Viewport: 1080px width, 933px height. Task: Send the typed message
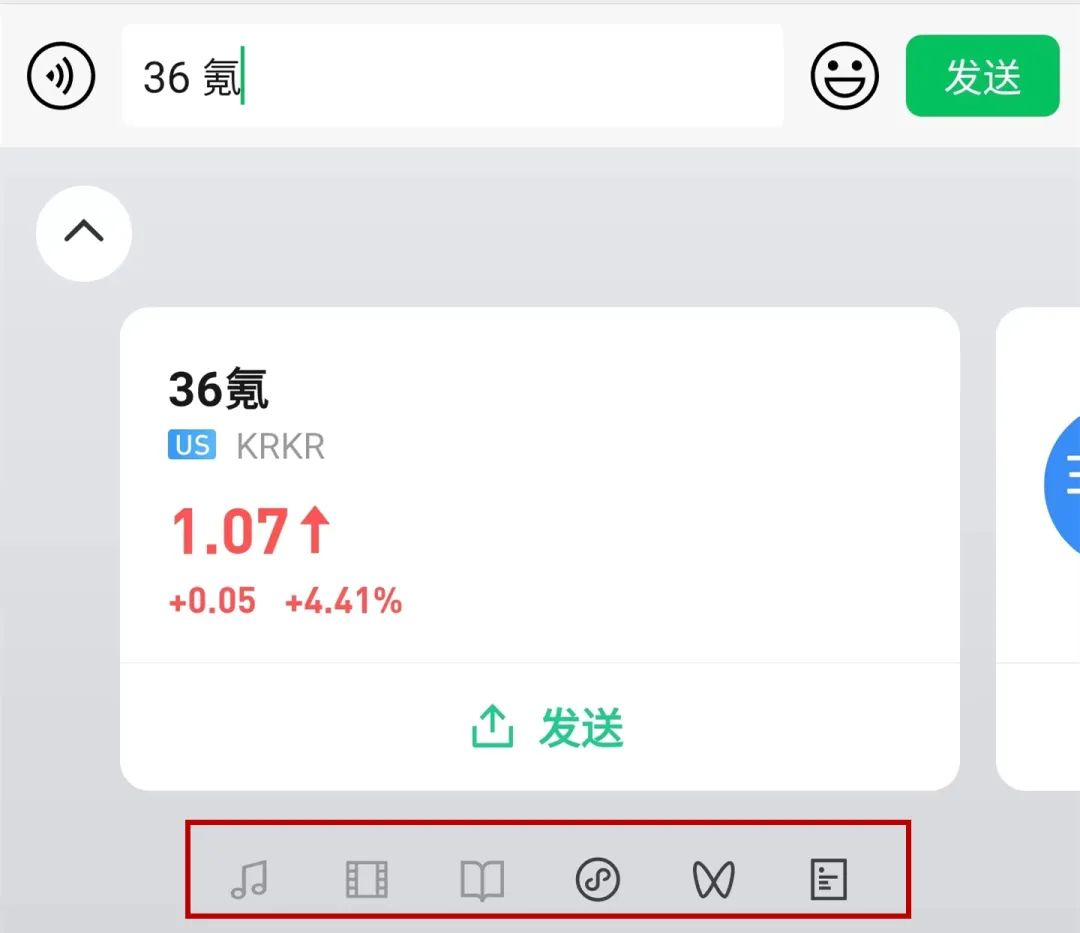click(982, 76)
